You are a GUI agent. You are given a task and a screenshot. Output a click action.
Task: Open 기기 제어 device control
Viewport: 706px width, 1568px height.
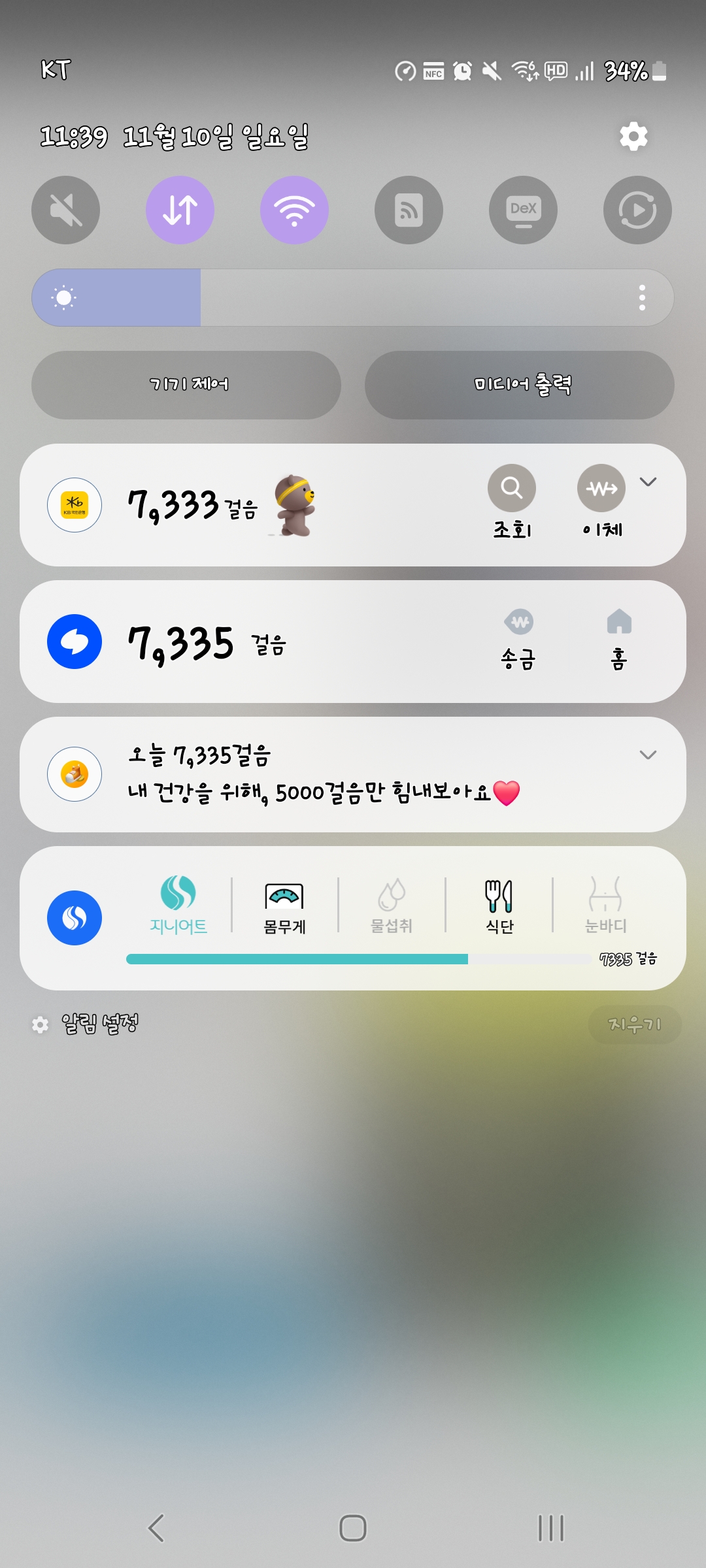(186, 385)
